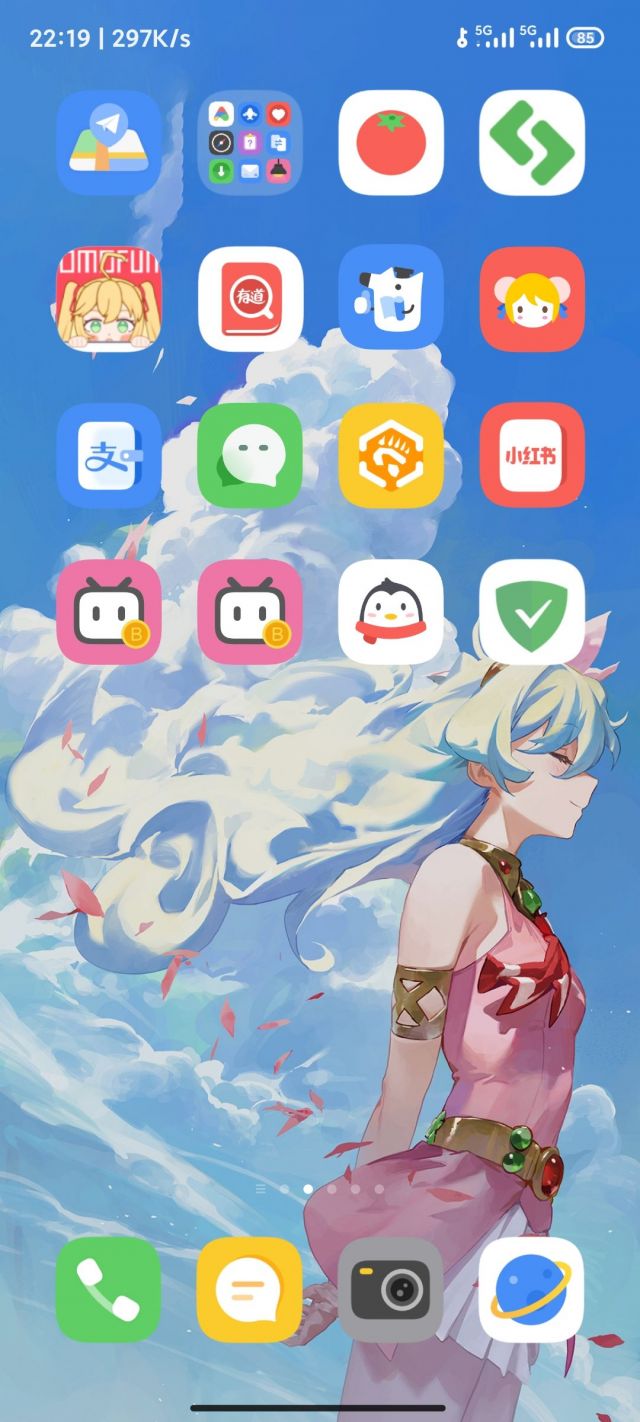Open the cow mascot app
The width and height of the screenshot is (640, 1422).
coord(391,298)
